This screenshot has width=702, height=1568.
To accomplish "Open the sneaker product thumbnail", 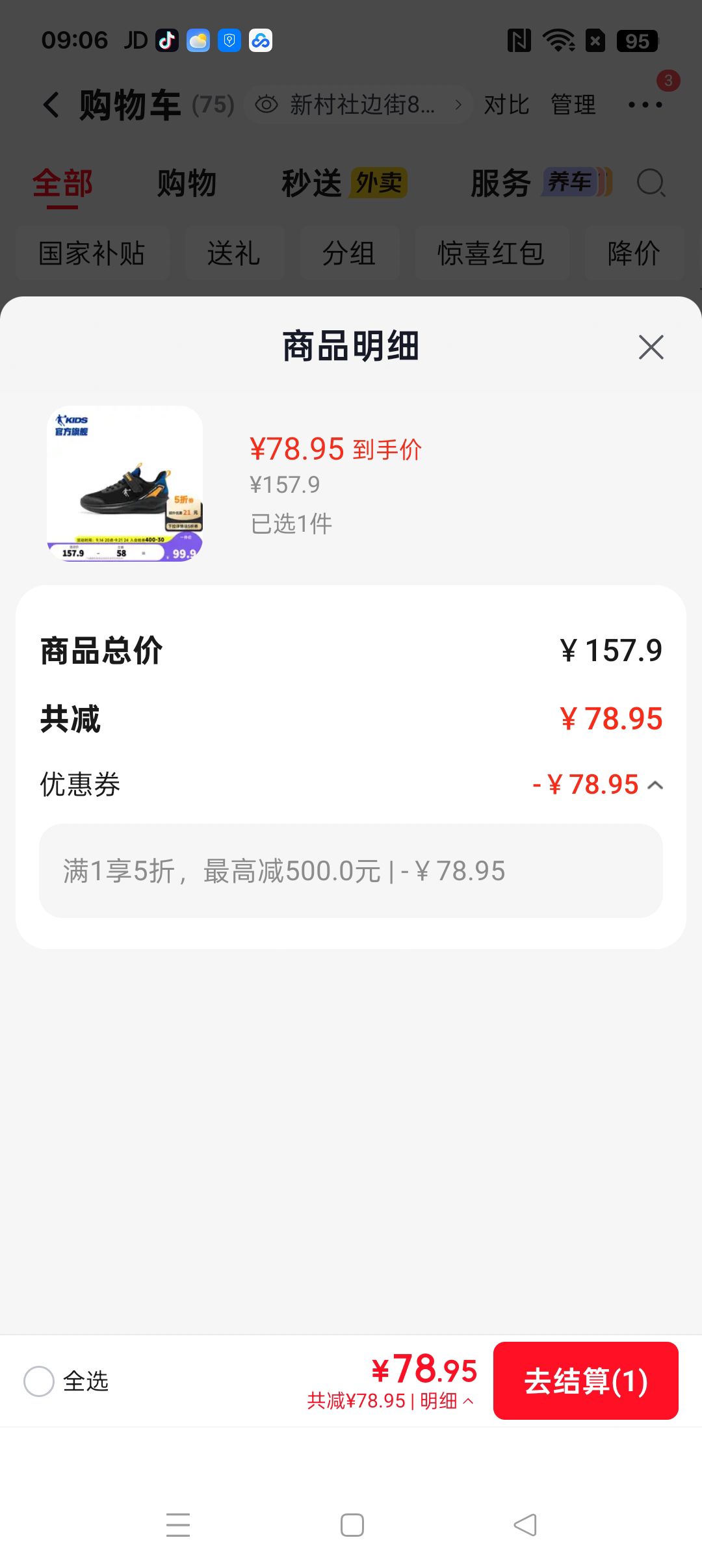I will click(125, 484).
